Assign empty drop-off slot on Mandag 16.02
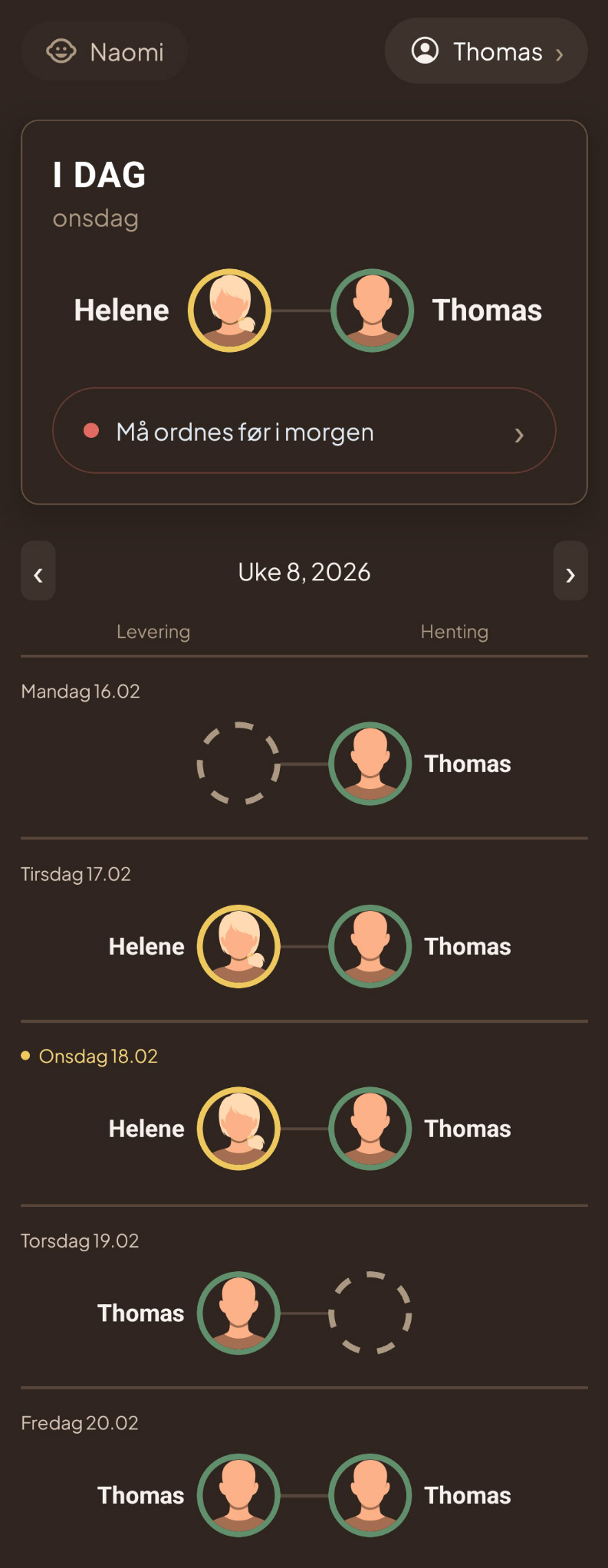 238,763
